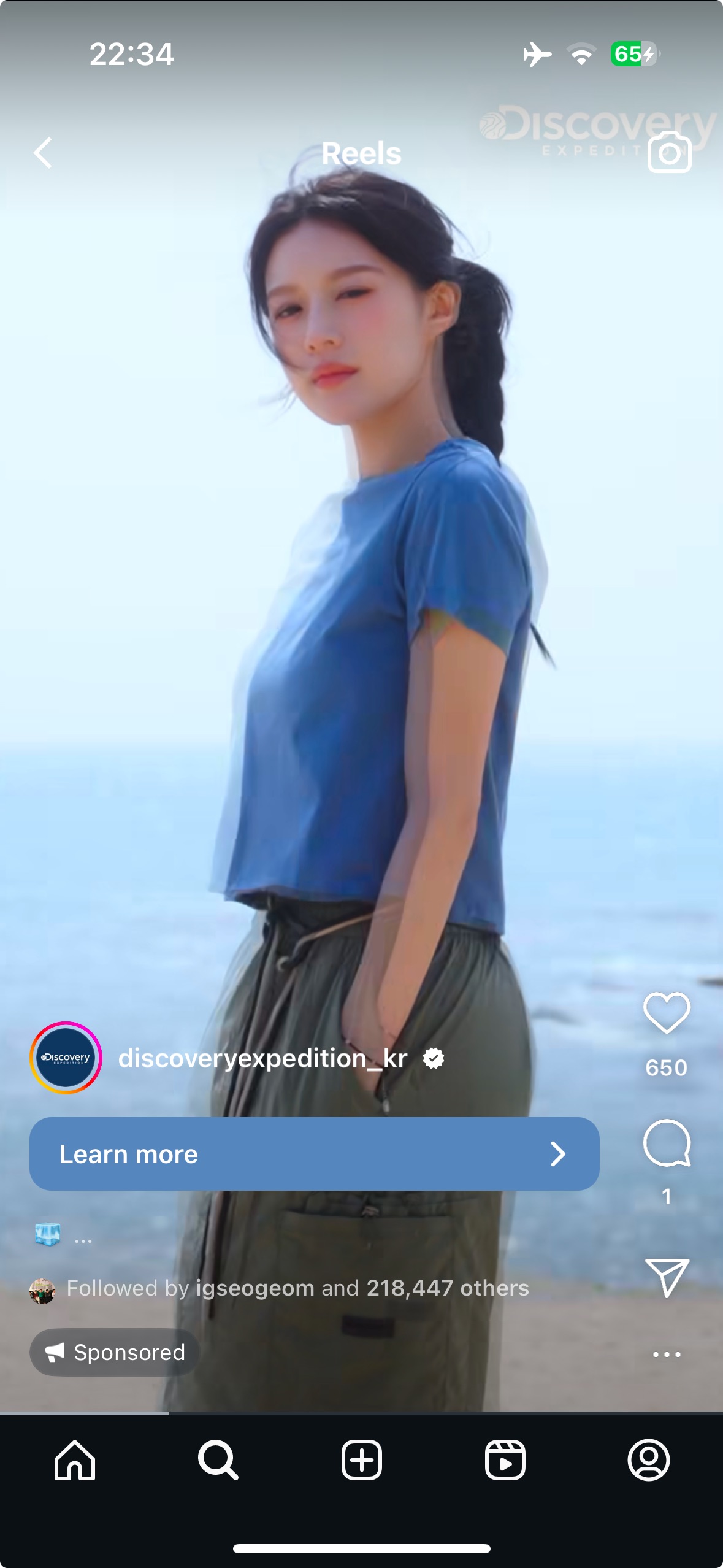723x1568 pixels.
Task: Tap the Learn more button
Action: tap(314, 1154)
